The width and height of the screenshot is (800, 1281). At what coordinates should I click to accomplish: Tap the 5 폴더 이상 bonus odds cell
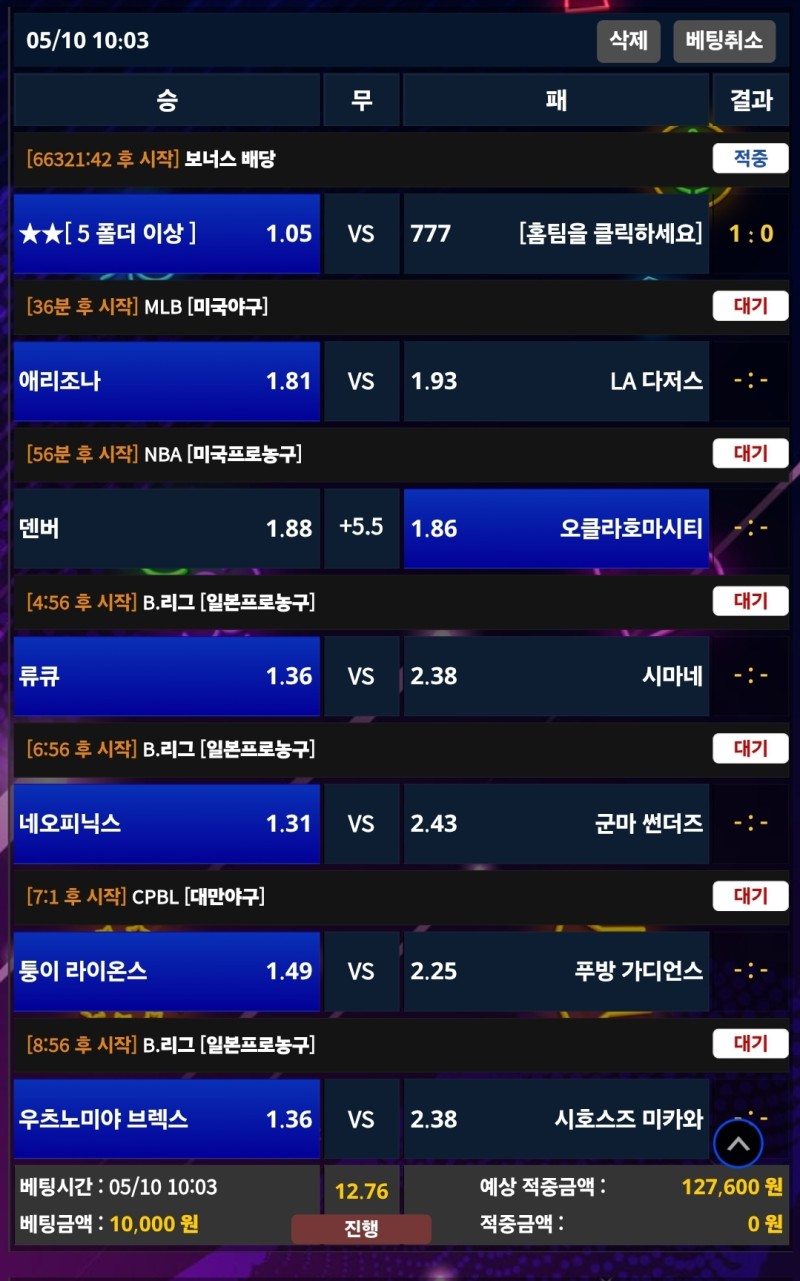coord(167,234)
